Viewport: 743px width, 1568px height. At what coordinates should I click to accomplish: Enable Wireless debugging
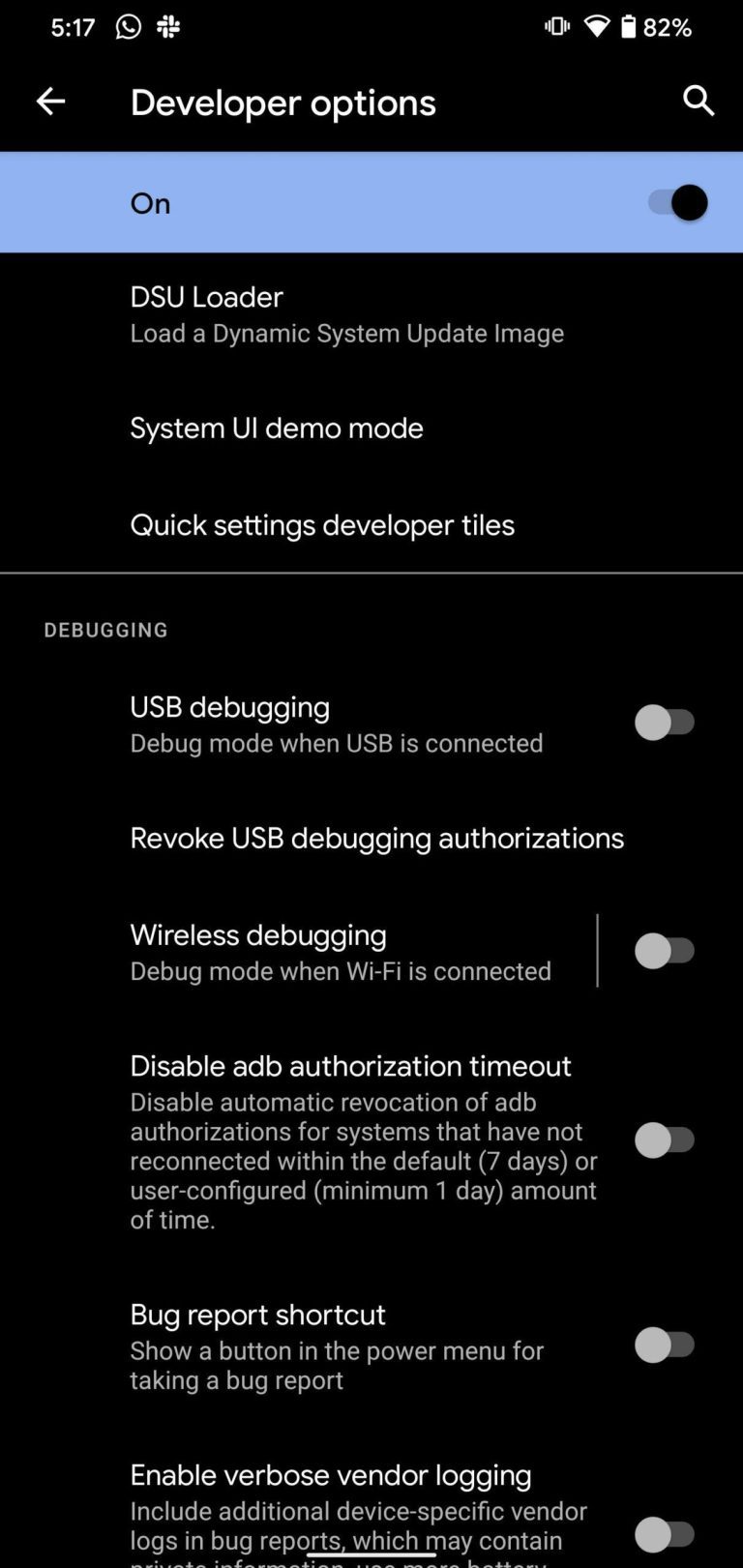(668, 951)
